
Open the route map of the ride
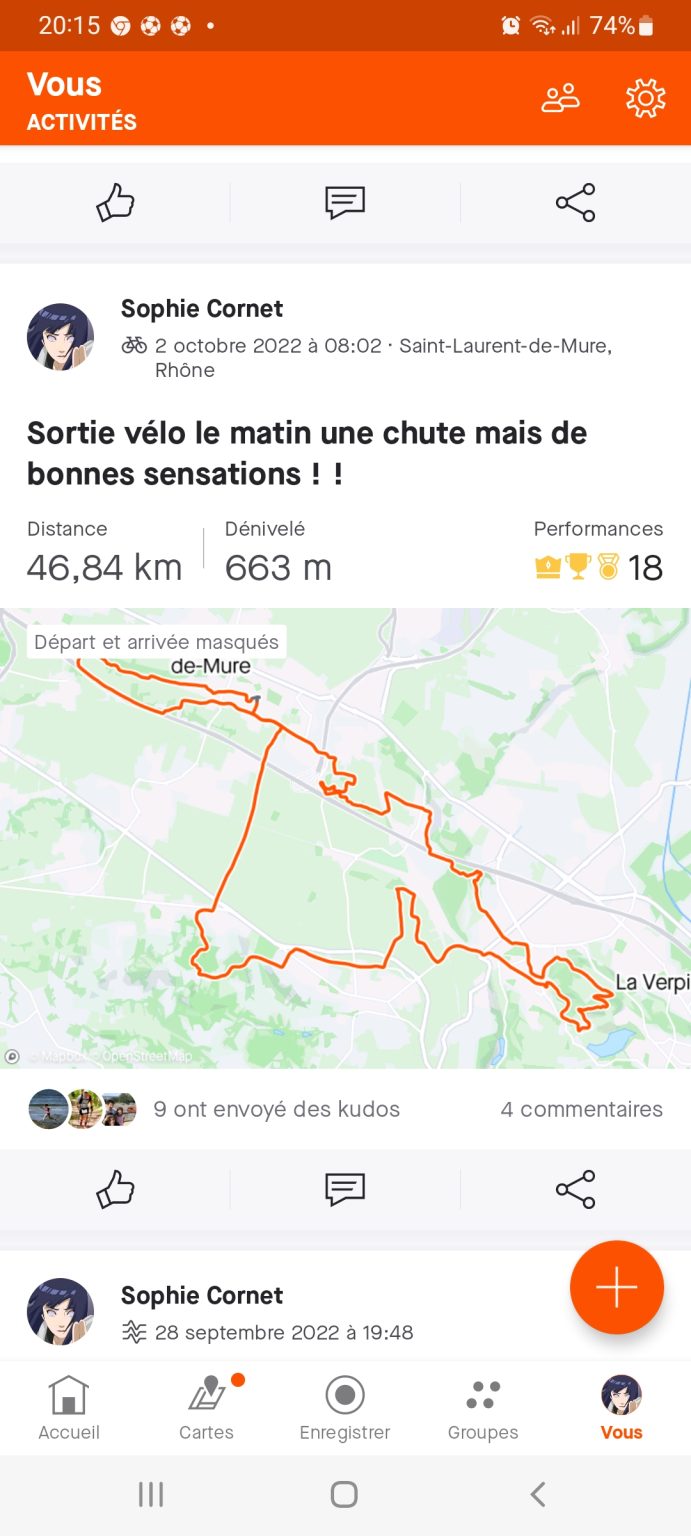(x=345, y=838)
